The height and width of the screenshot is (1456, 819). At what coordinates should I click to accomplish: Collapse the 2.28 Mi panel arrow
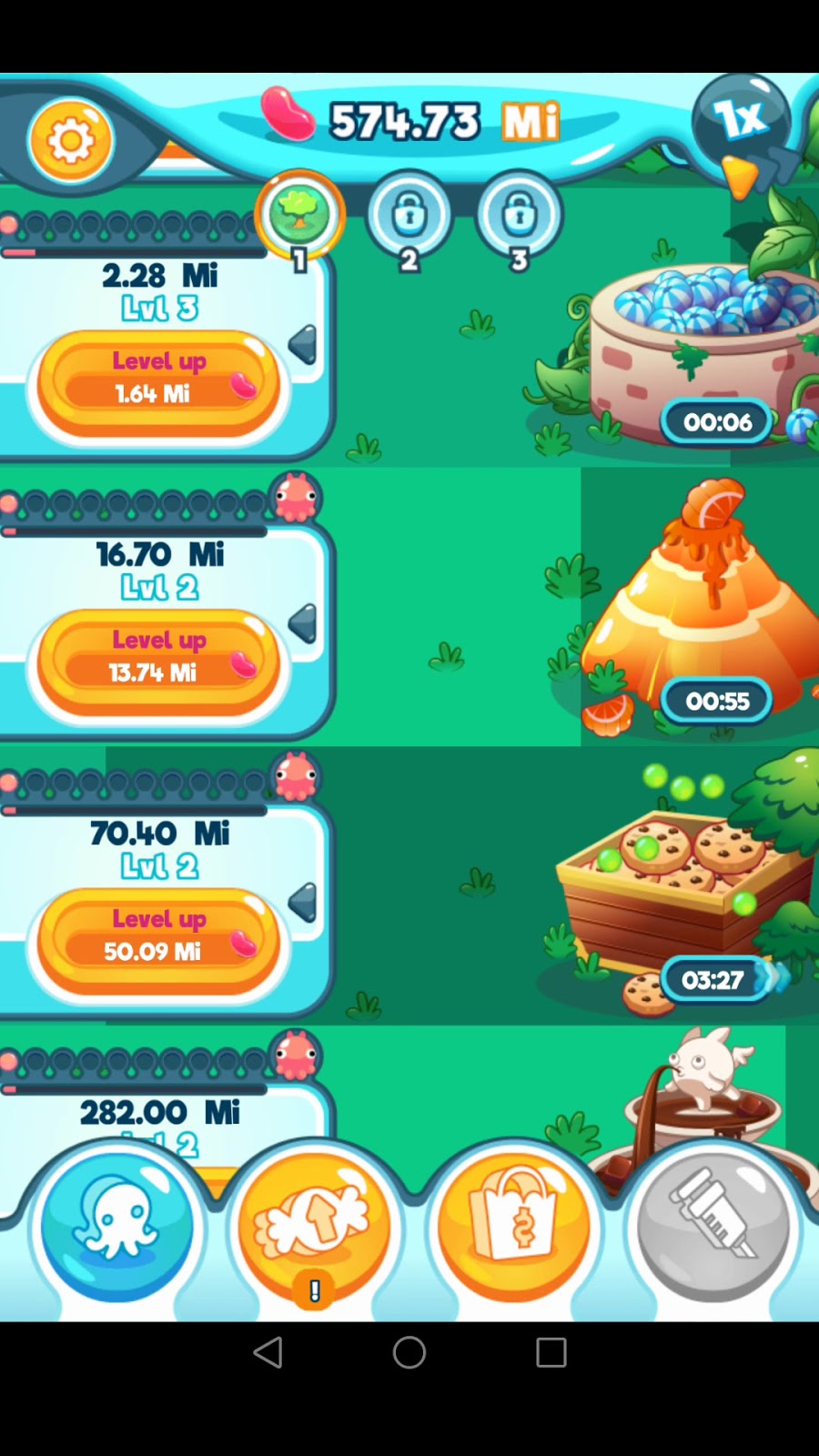[x=304, y=345]
